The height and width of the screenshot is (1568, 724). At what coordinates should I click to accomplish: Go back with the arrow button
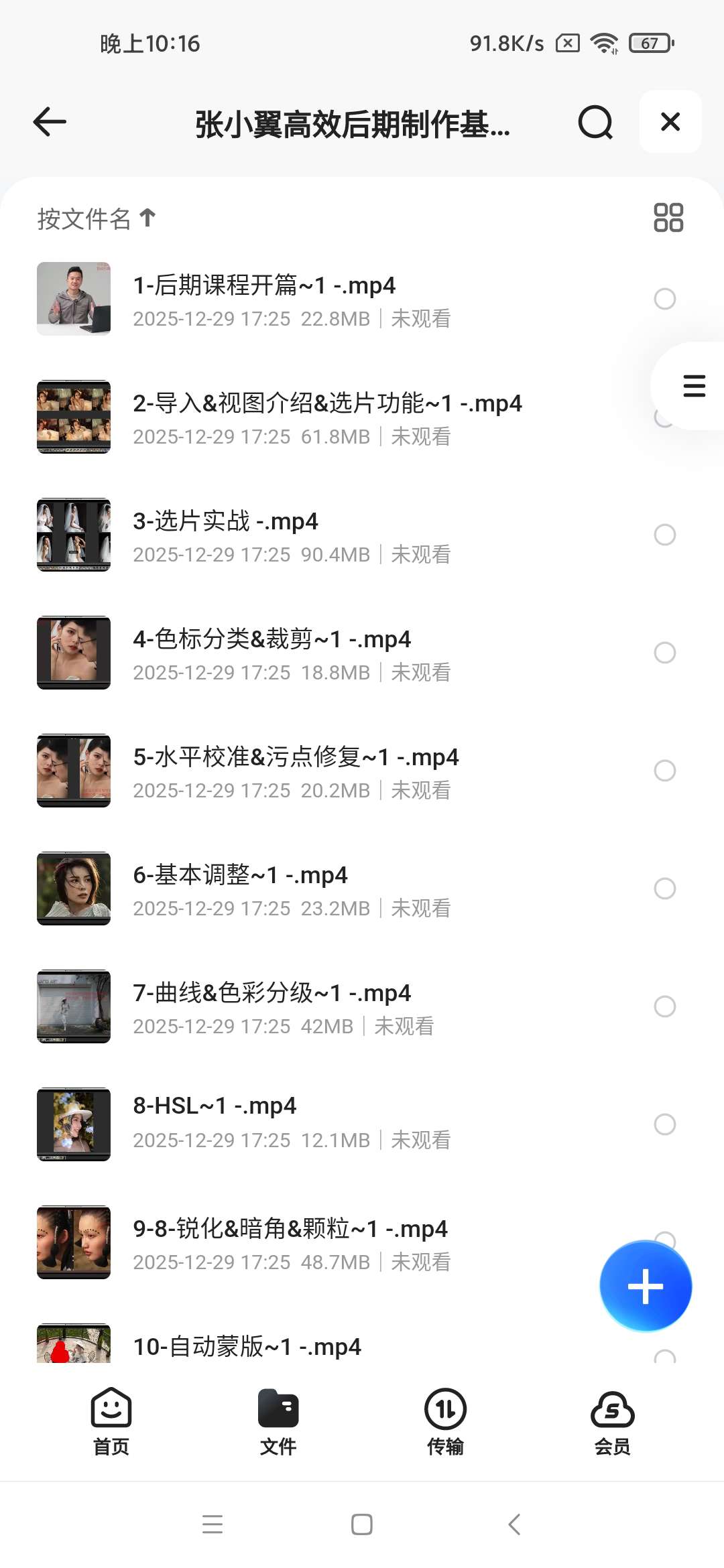coord(48,122)
